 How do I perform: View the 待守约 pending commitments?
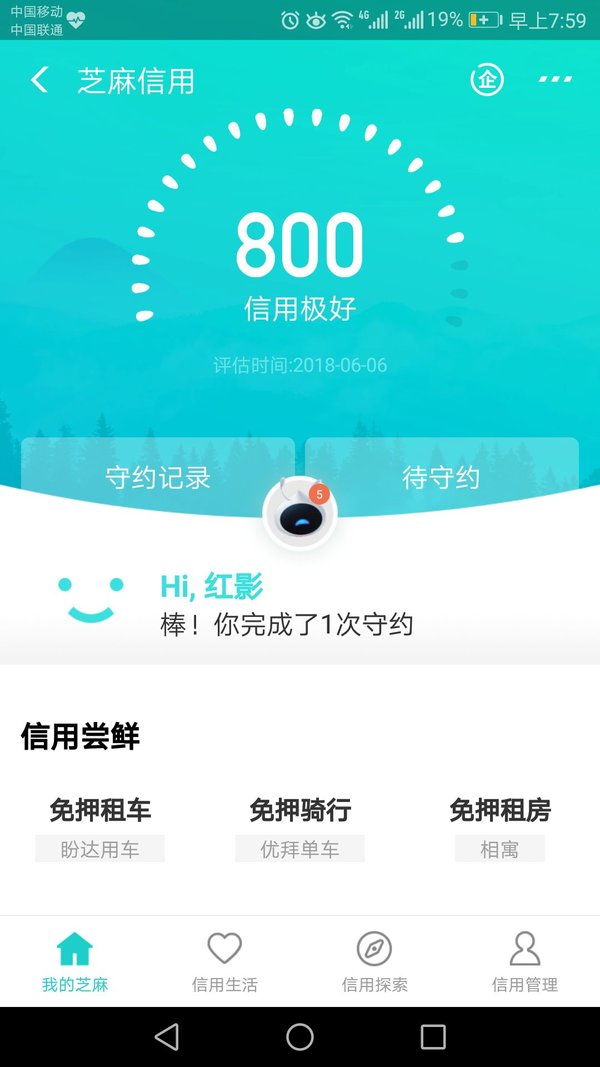441,477
